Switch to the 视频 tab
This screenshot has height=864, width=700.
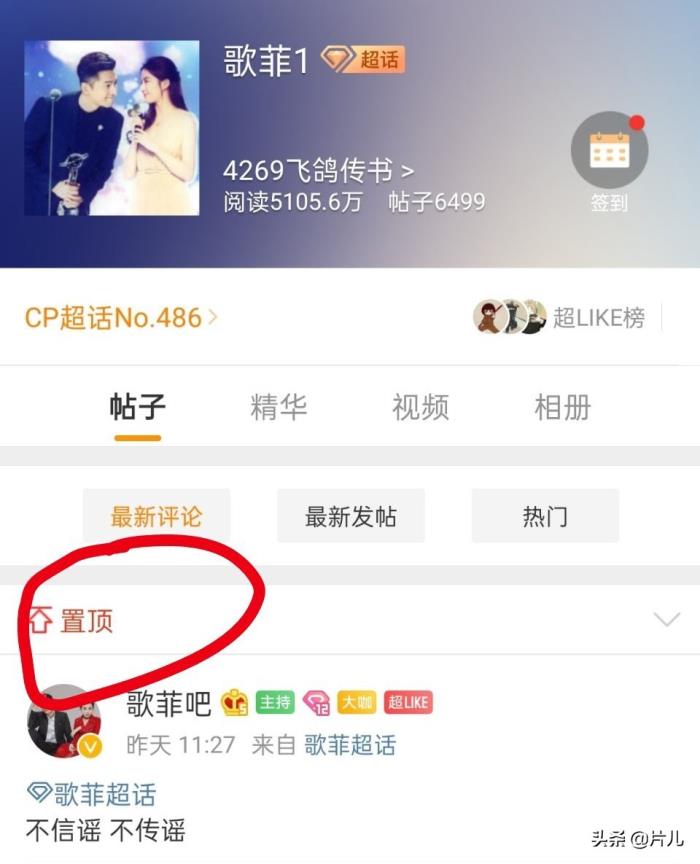[x=420, y=407]
